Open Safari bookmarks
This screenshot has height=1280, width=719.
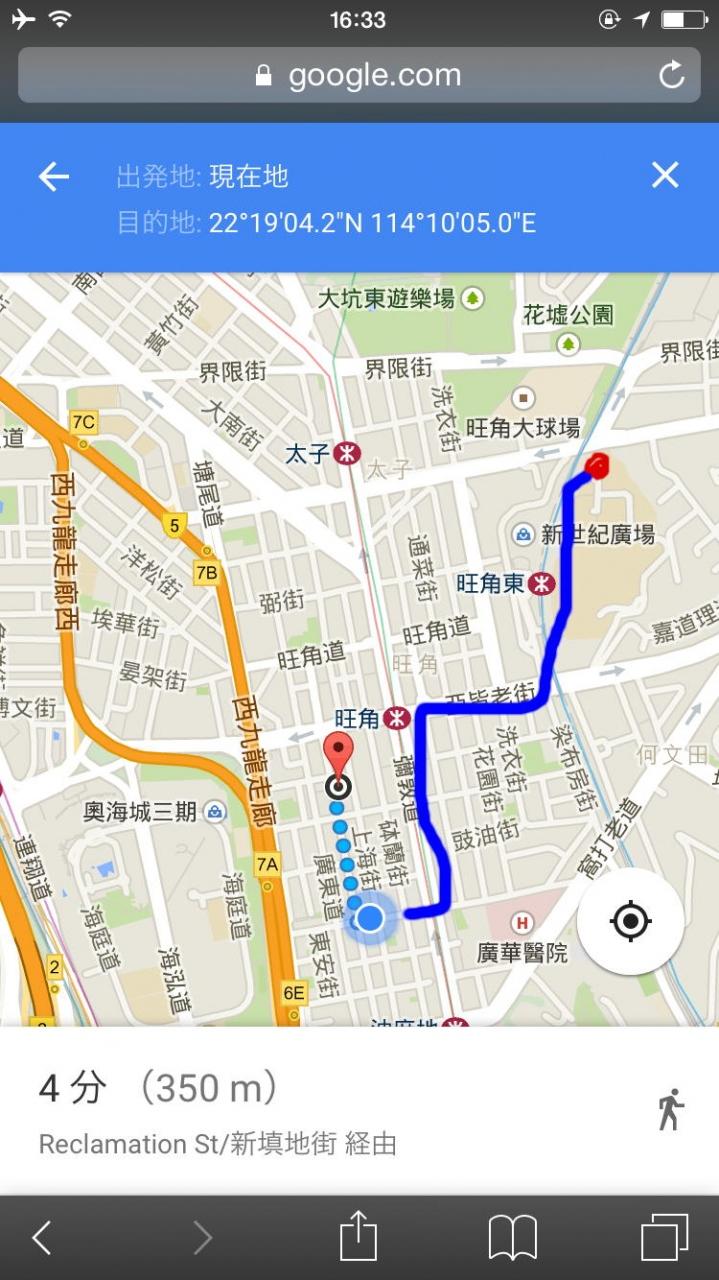[513, 1238]
